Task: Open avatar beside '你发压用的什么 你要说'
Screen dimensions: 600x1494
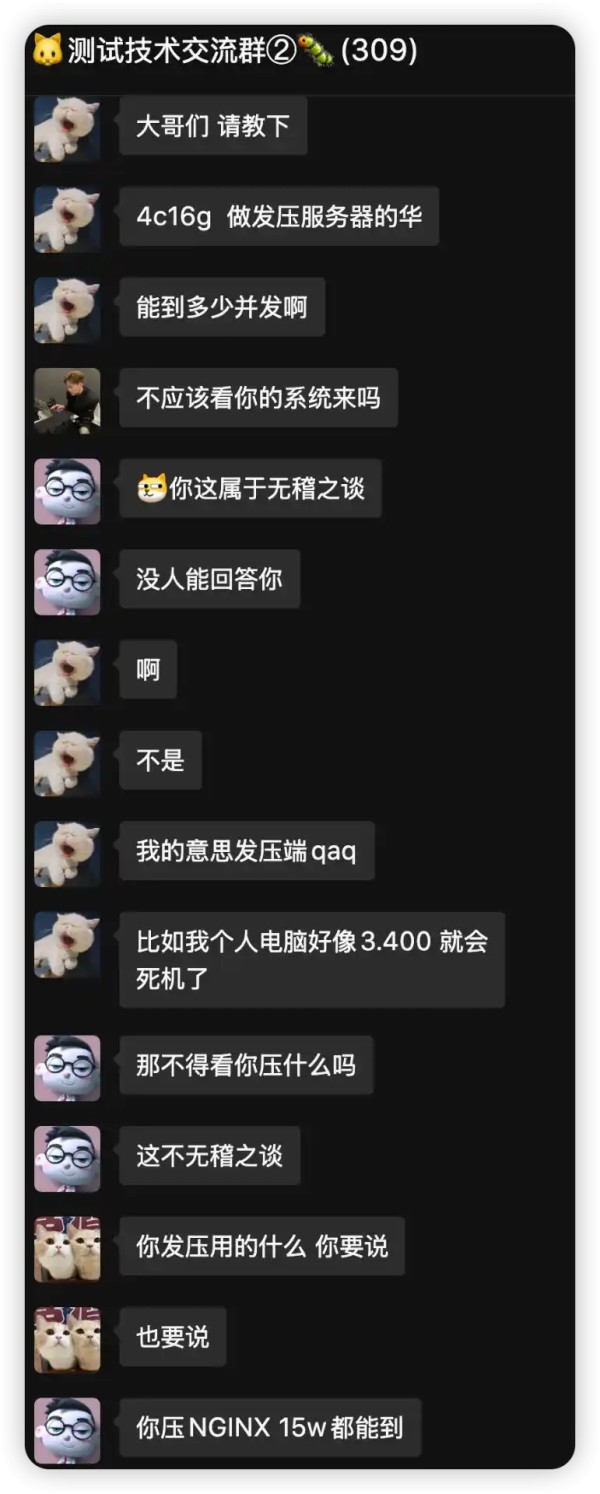Action: pyautogui.click(x=67, y=1249)
